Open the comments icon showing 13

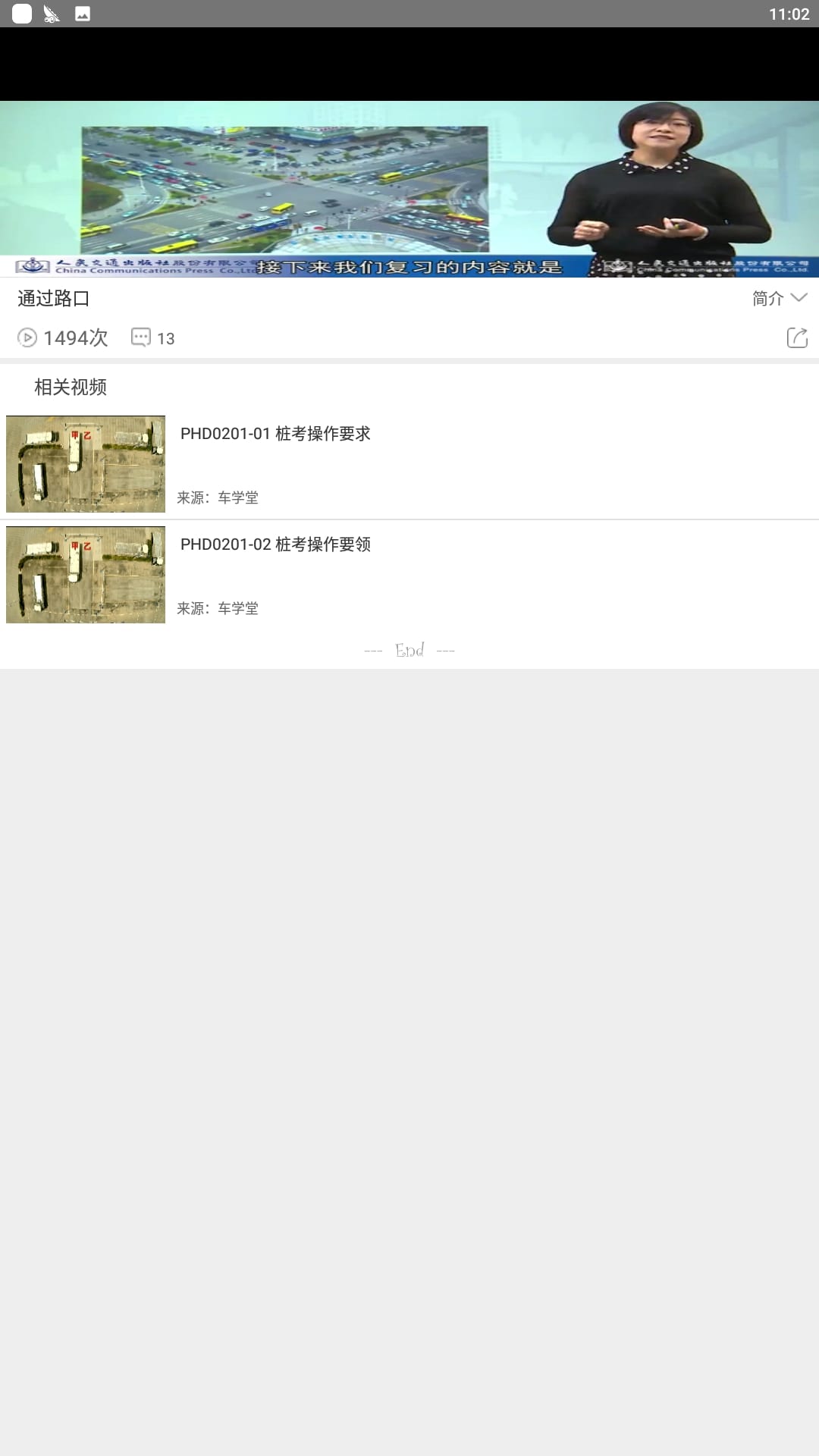pyautogui.click(x=152, y=338)
